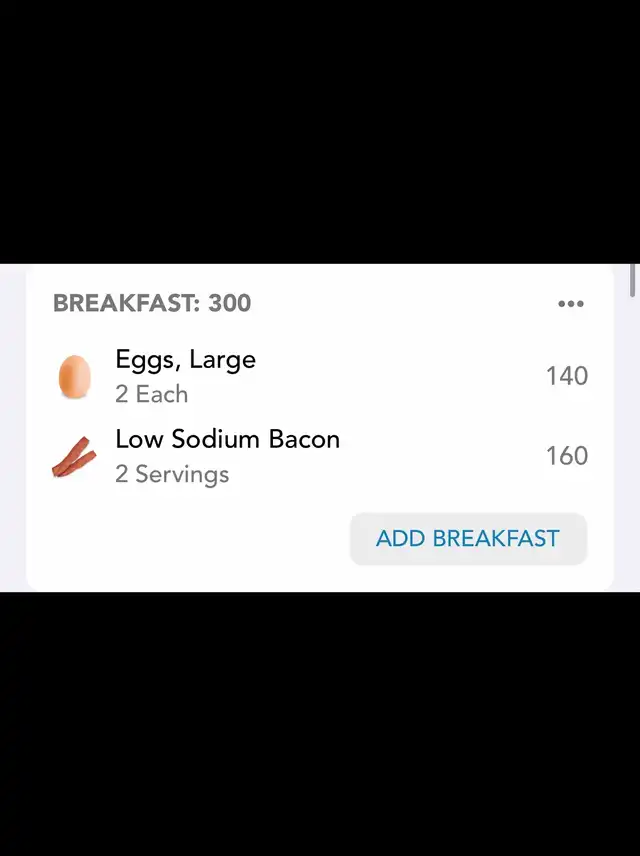Tap the Add Breakfast button

pyautogui.click(x=467, y=539)
